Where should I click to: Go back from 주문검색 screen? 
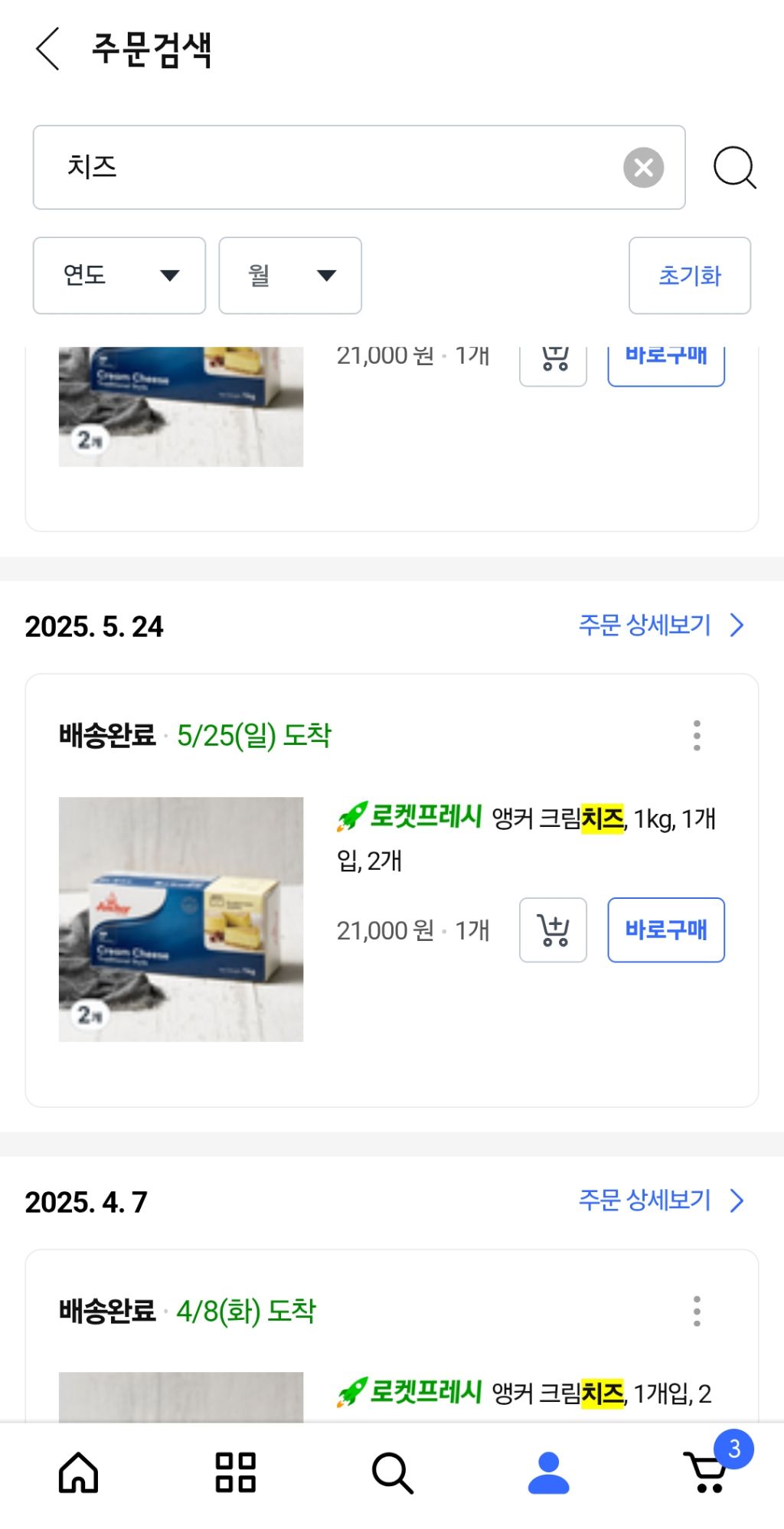(x=47, y=49)
